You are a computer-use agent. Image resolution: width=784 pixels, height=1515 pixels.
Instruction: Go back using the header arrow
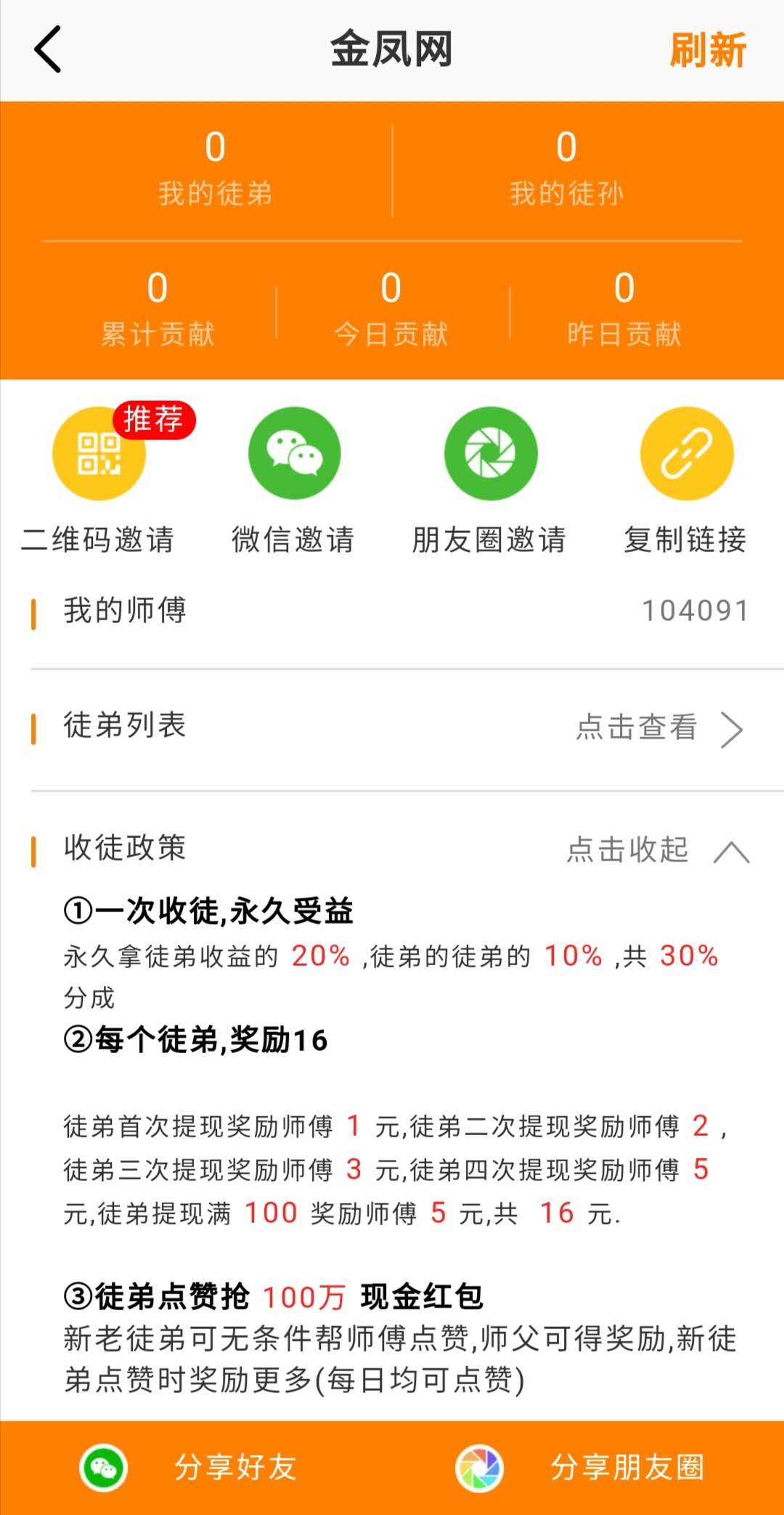point(48,49)
